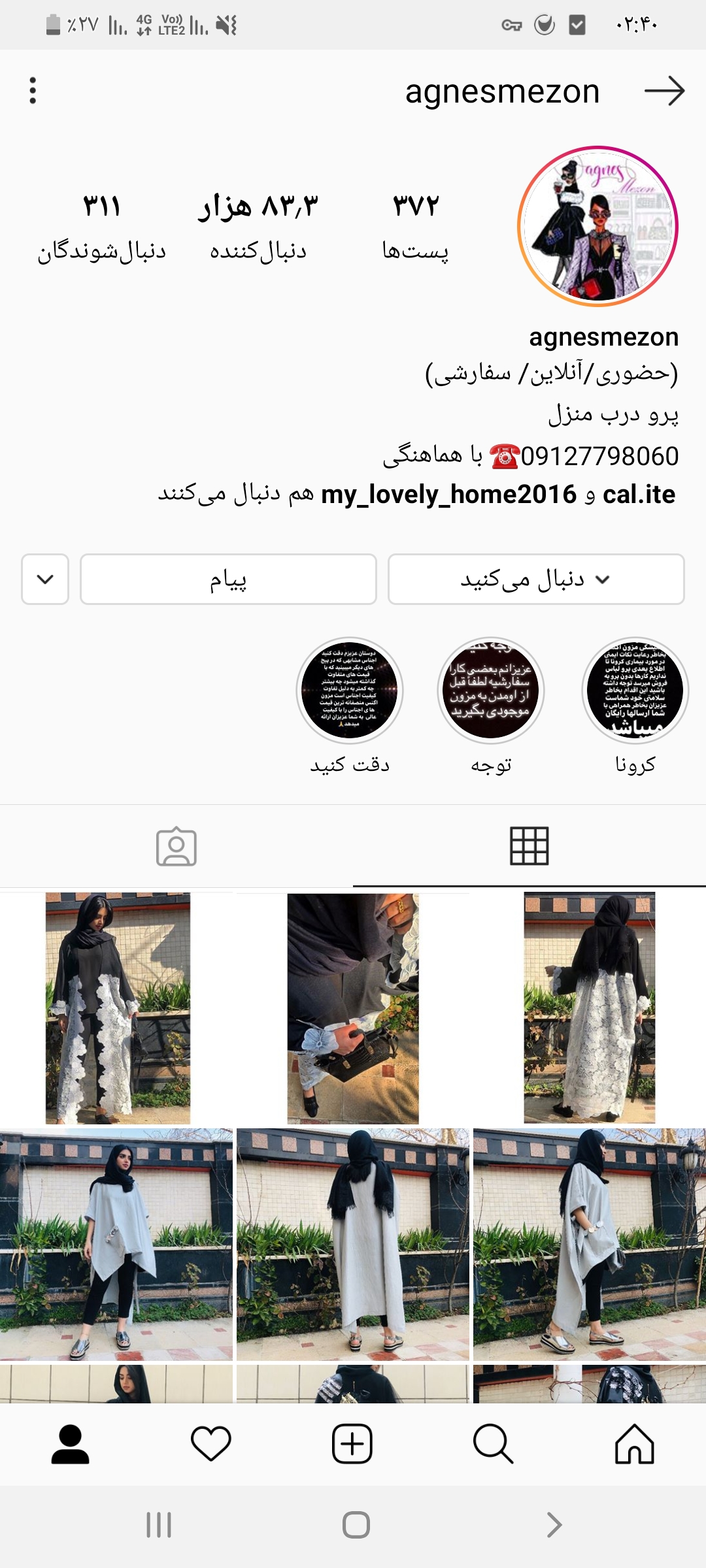Screen dimensions: 706x1568
Task: Open the post of handbag close-up
Action: pos(353,1008)
